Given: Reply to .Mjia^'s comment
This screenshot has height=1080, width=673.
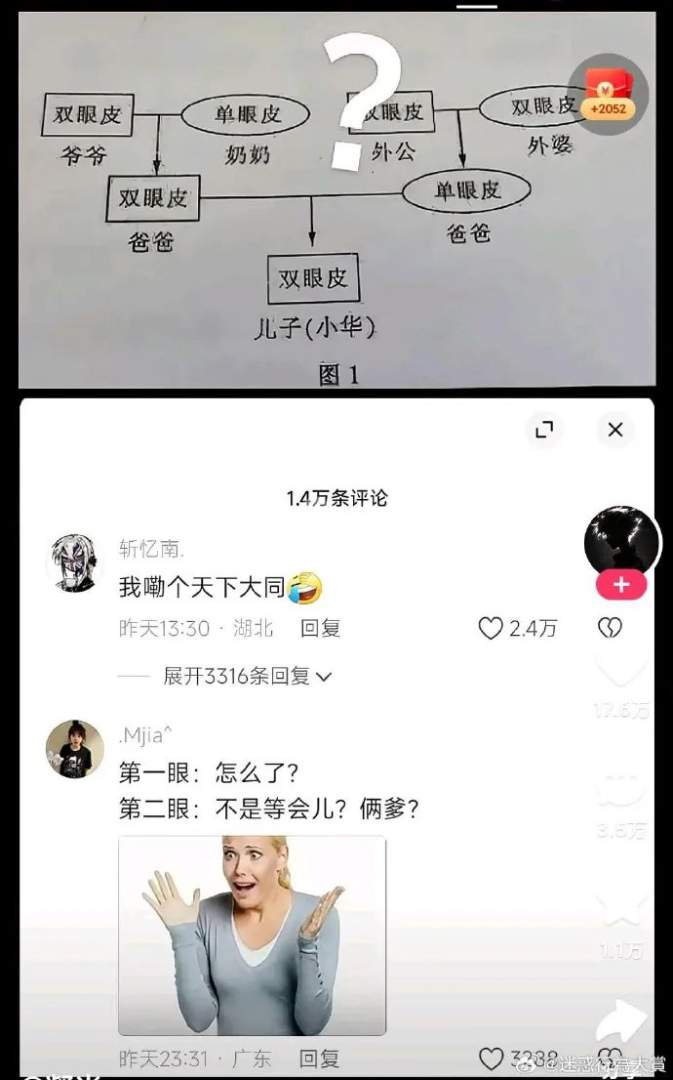Looking at the screenshot, I should [x=320, y=1058].
